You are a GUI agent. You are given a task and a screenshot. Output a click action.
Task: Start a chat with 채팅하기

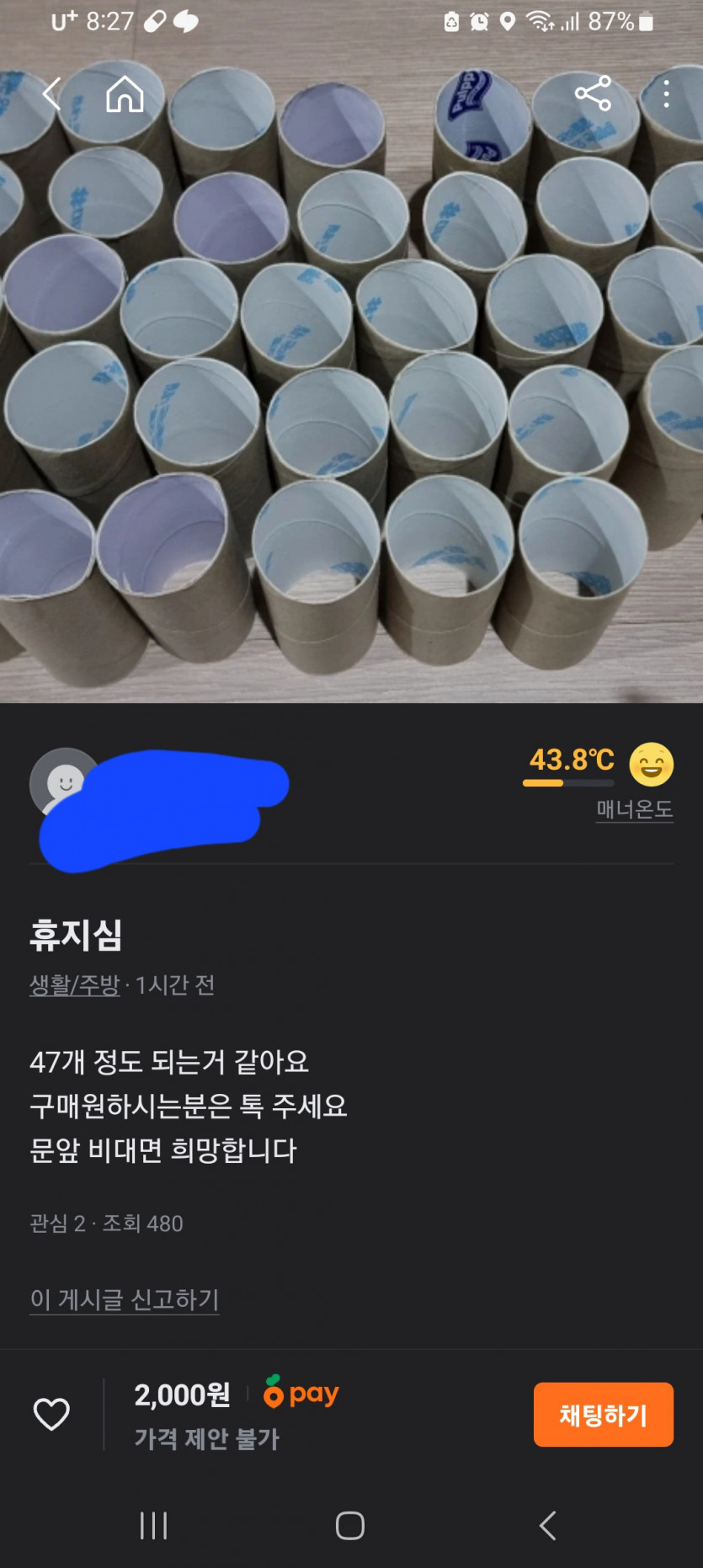click(x=603, y=1415)
